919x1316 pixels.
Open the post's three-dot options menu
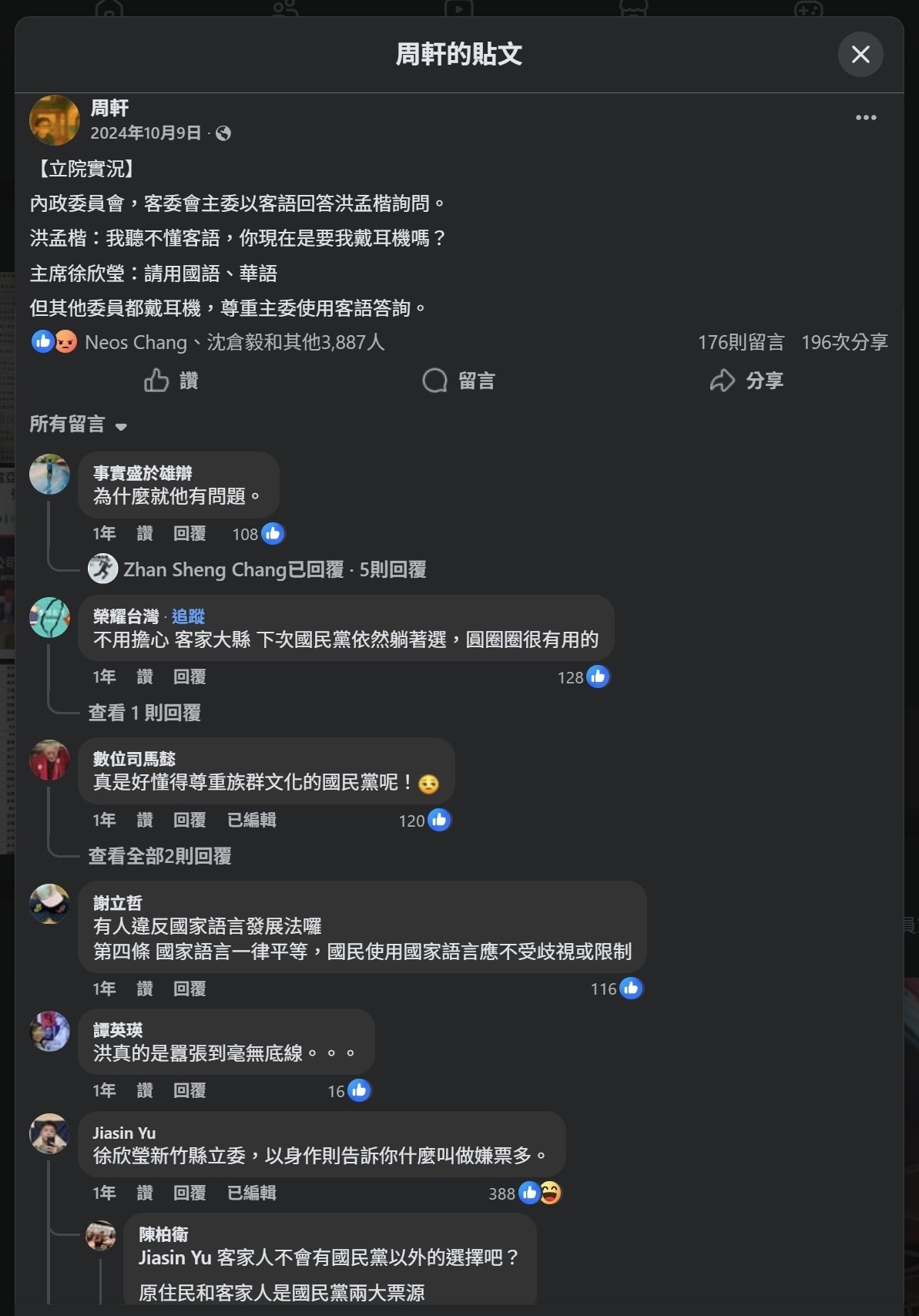click(x=865, y=118)
